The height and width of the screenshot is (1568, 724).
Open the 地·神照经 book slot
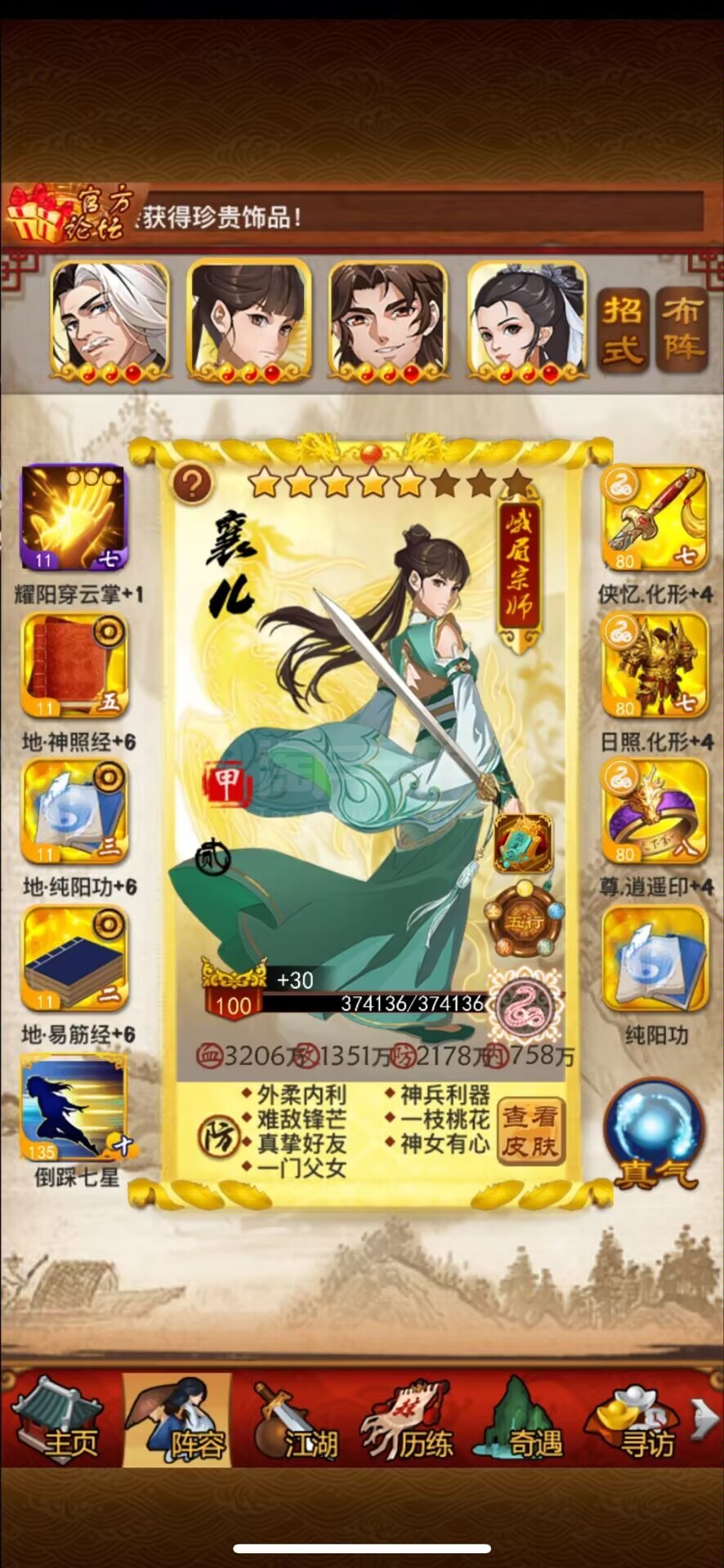click(x=74, y=666)
